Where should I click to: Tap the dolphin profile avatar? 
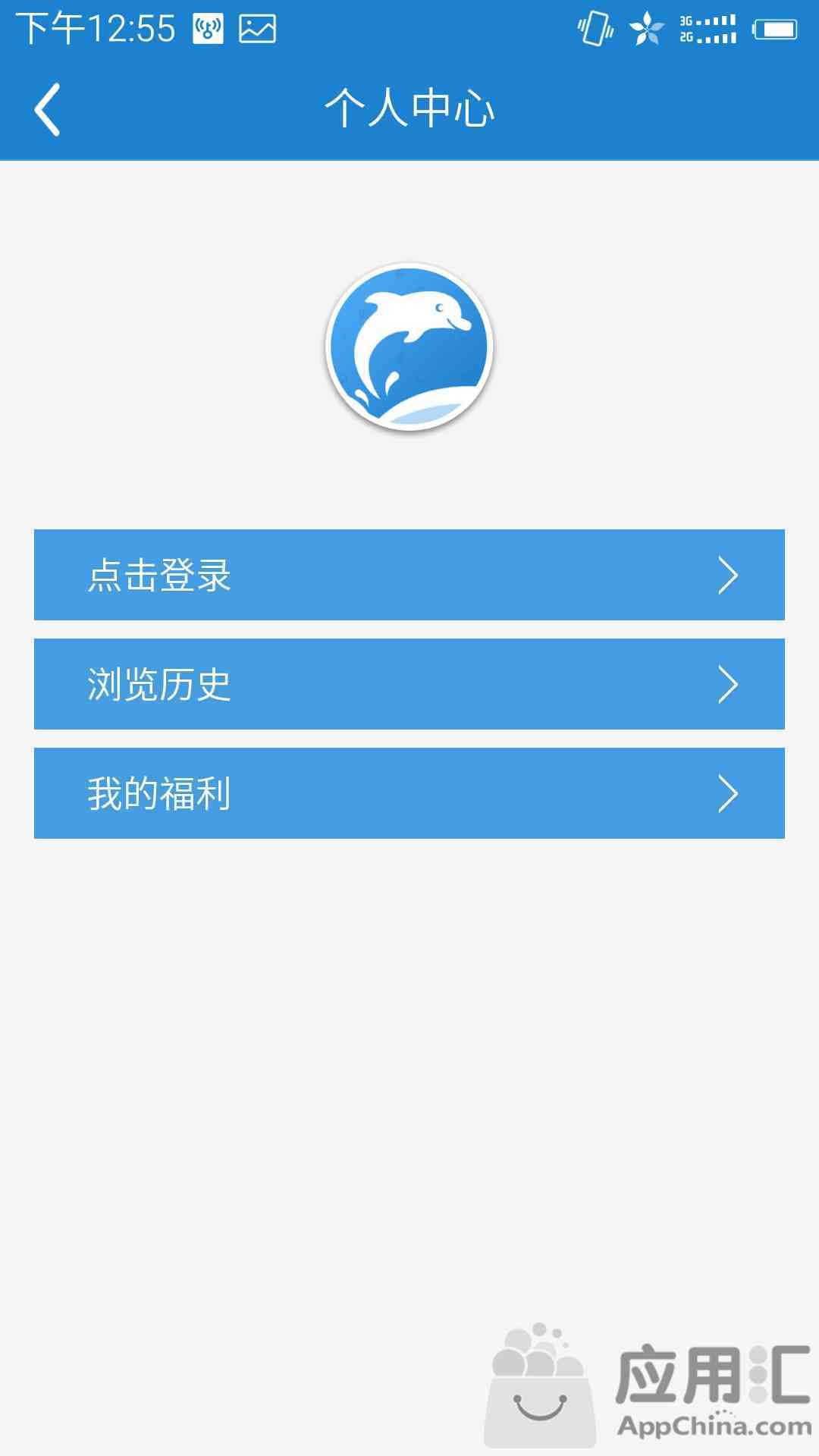pyautogui.click(x=409, y=347)
